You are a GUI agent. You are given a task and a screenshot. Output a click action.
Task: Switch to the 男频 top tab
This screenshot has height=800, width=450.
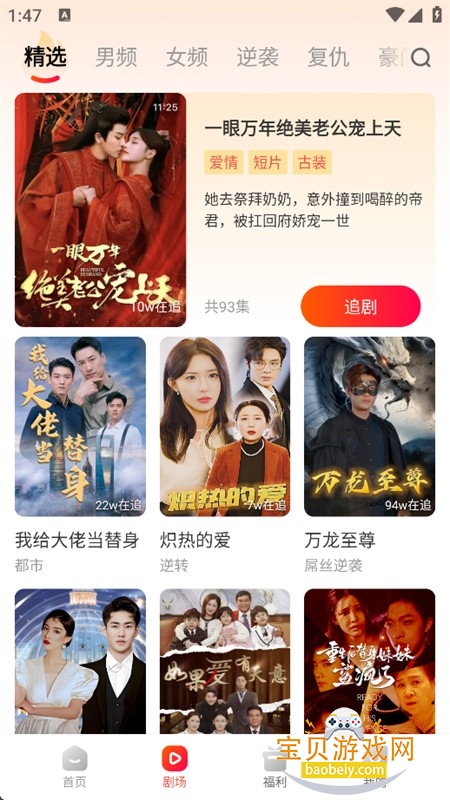point(116,57)
